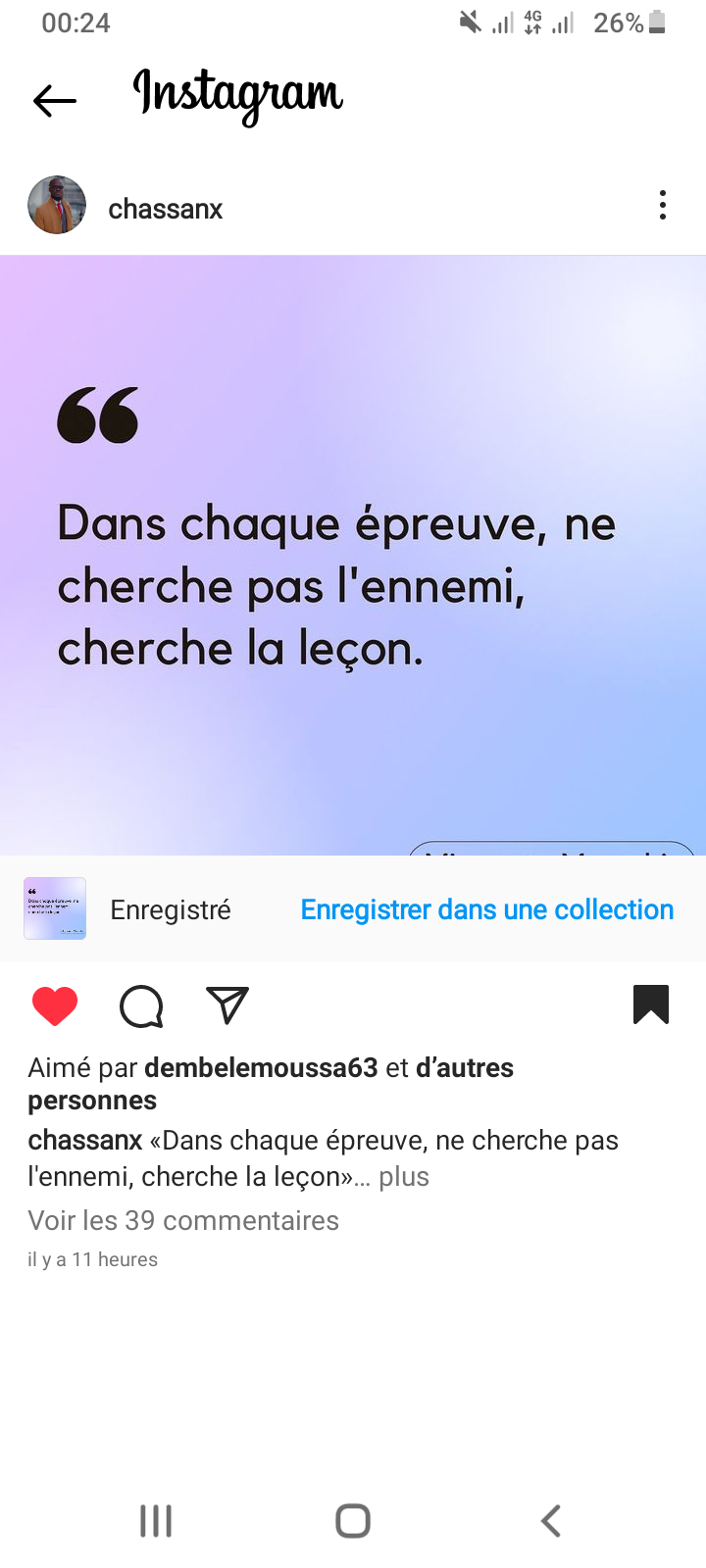Viewport: 706px width, 1568px height.
Task: Go to the home screen
Action: pos(353,1521)
